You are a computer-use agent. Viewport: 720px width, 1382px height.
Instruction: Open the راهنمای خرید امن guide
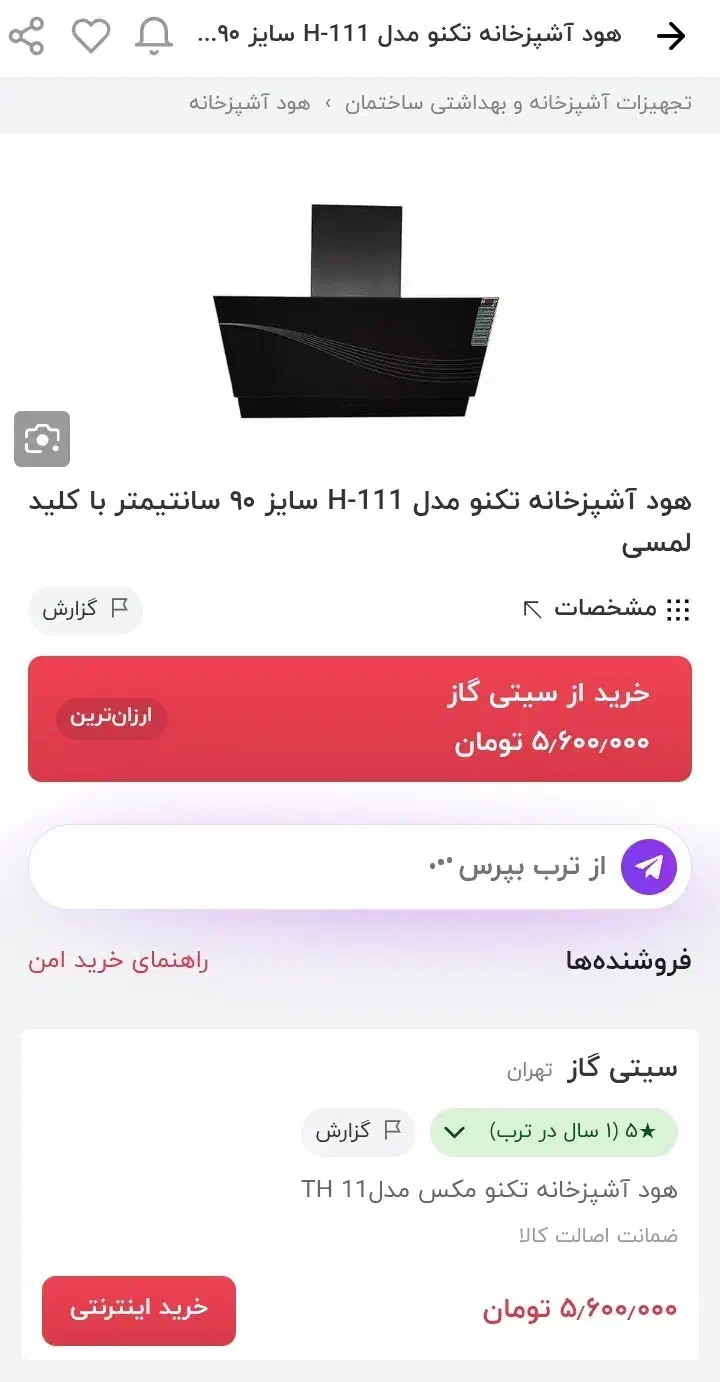click(117, 958)
